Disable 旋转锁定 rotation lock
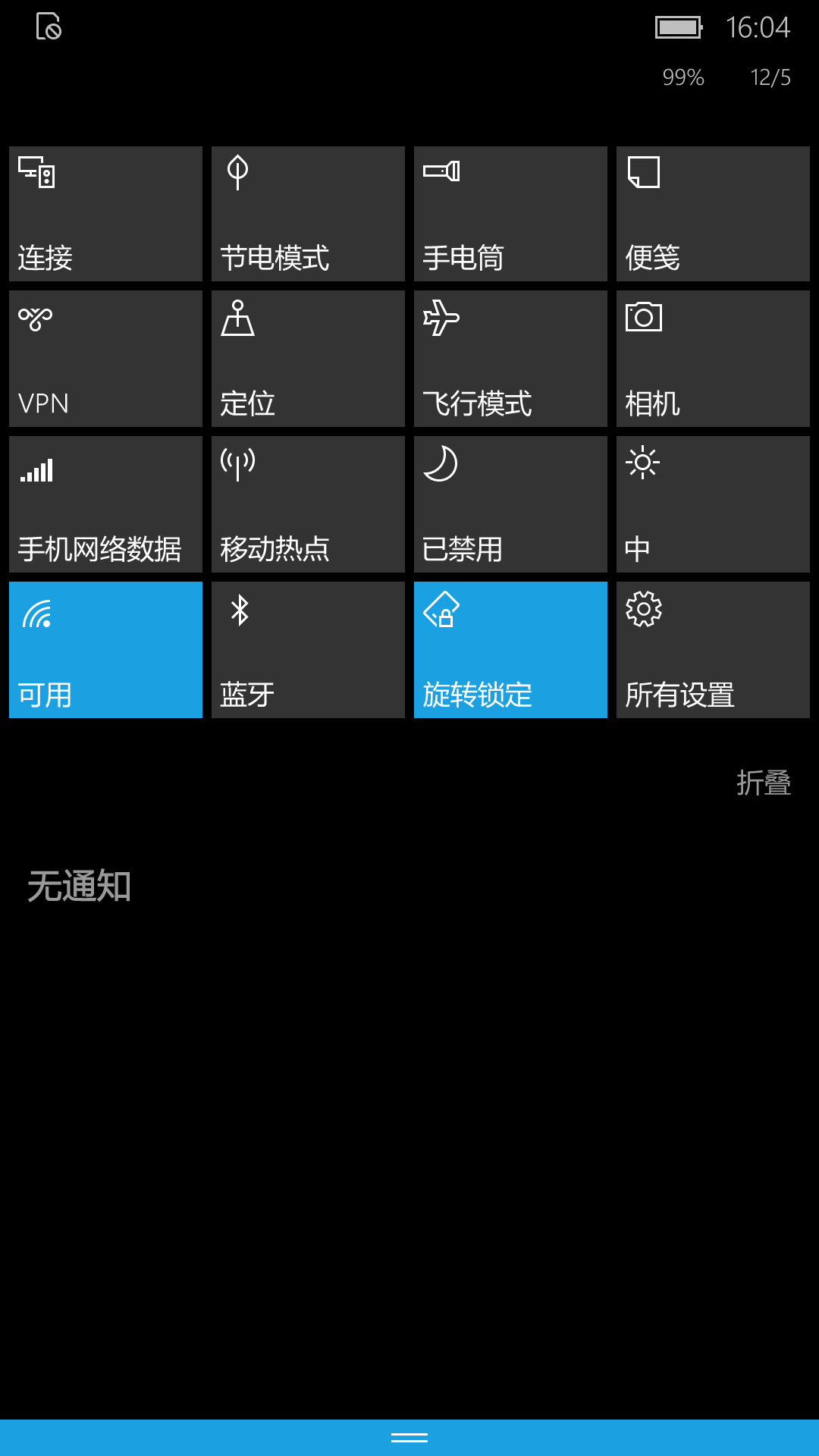Image resolution: width=819 pixels, height=1456 pixels. point(510,650)
